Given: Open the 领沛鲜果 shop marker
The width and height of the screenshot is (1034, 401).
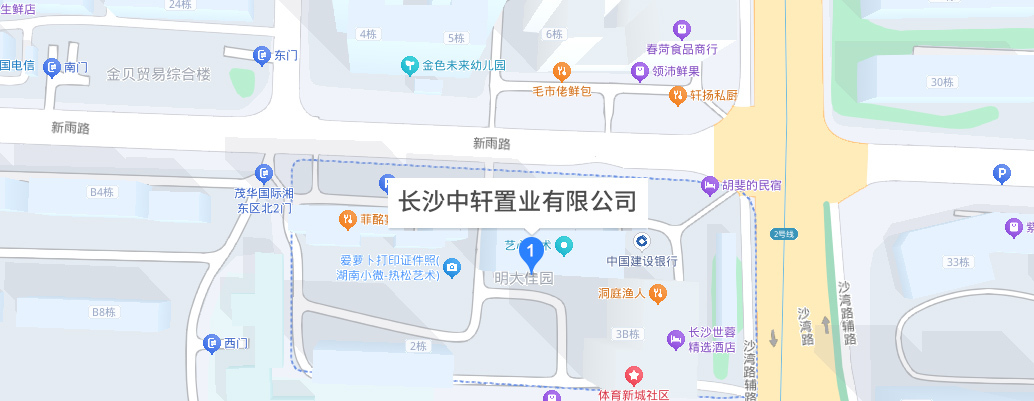Looking at the screenshot, I should point(638,72).
